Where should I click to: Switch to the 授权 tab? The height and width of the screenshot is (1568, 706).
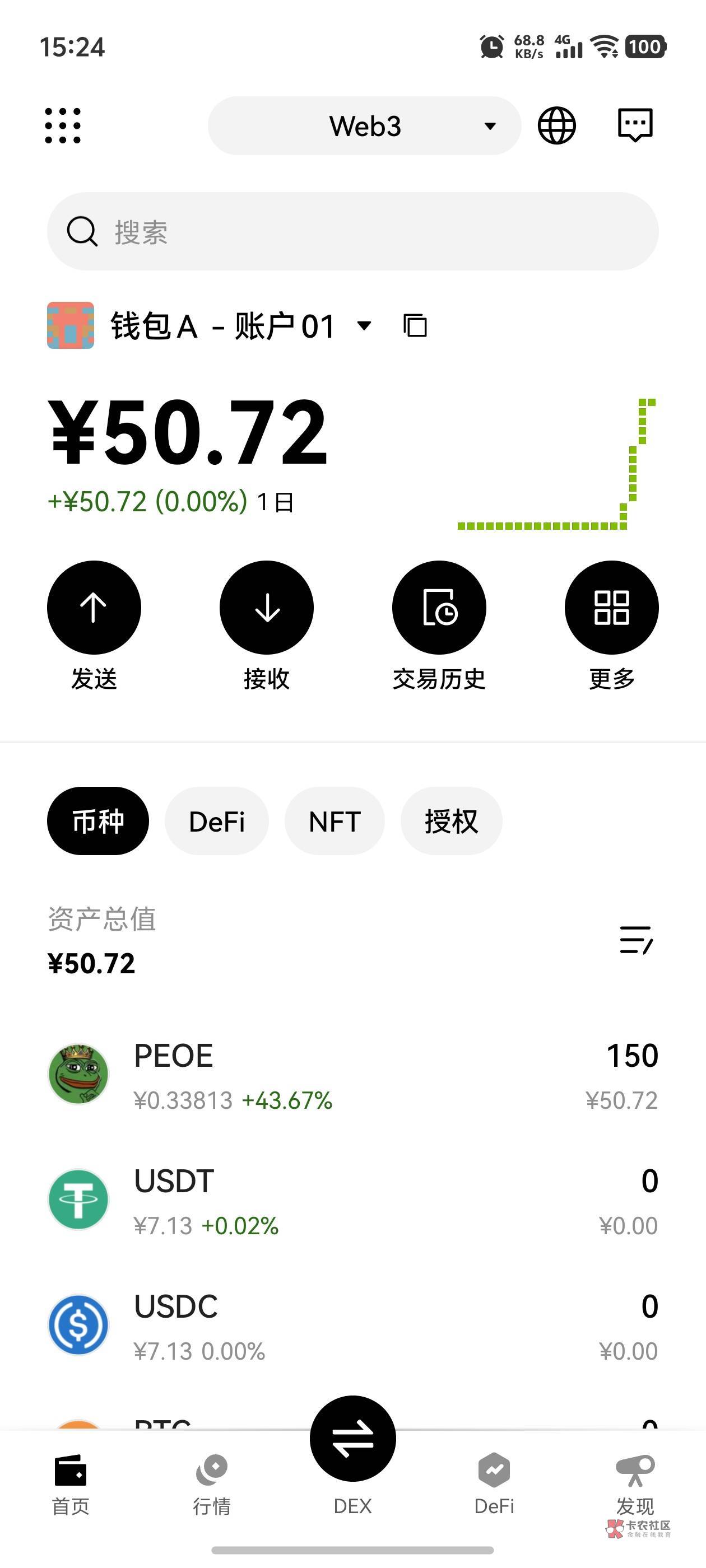[452, 821]
